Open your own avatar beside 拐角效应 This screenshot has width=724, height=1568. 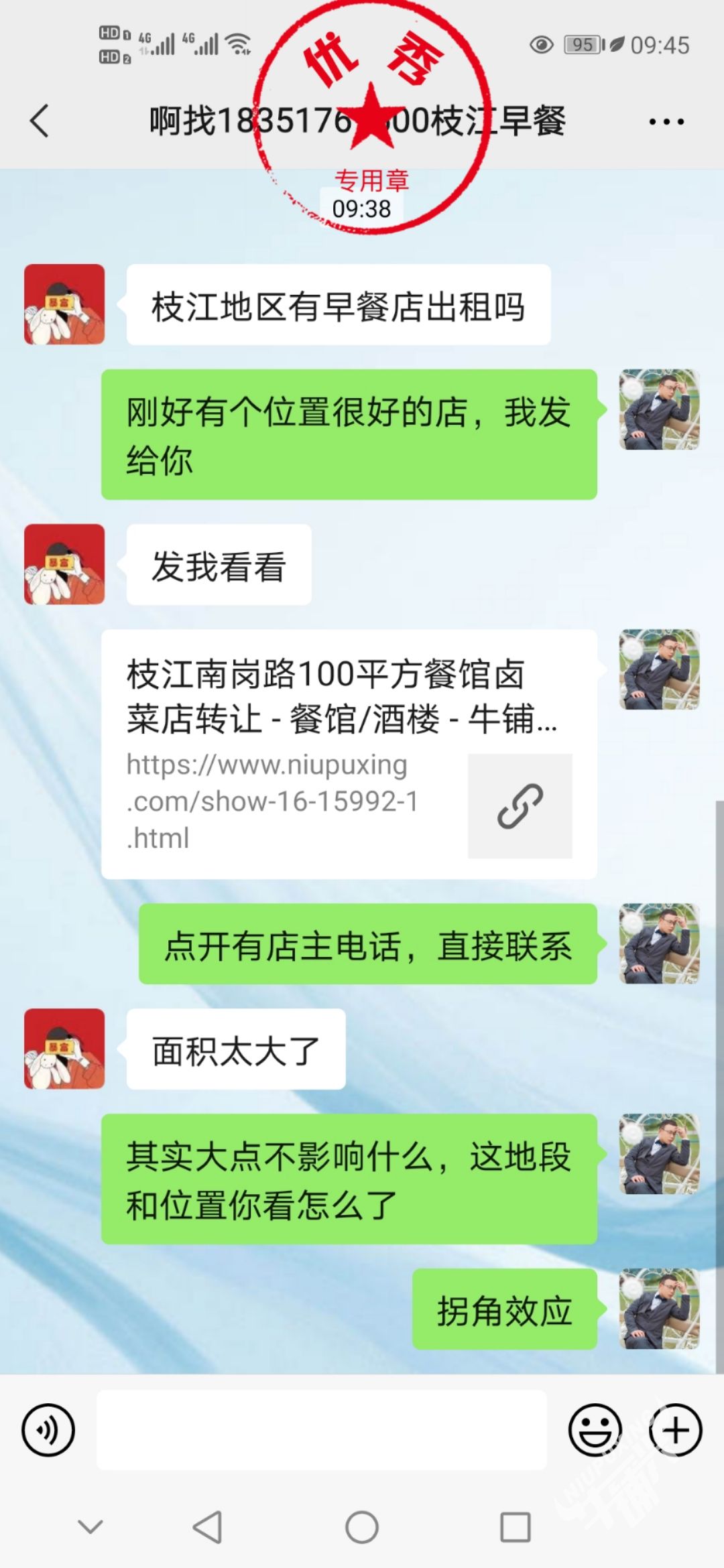[659, 1308]
